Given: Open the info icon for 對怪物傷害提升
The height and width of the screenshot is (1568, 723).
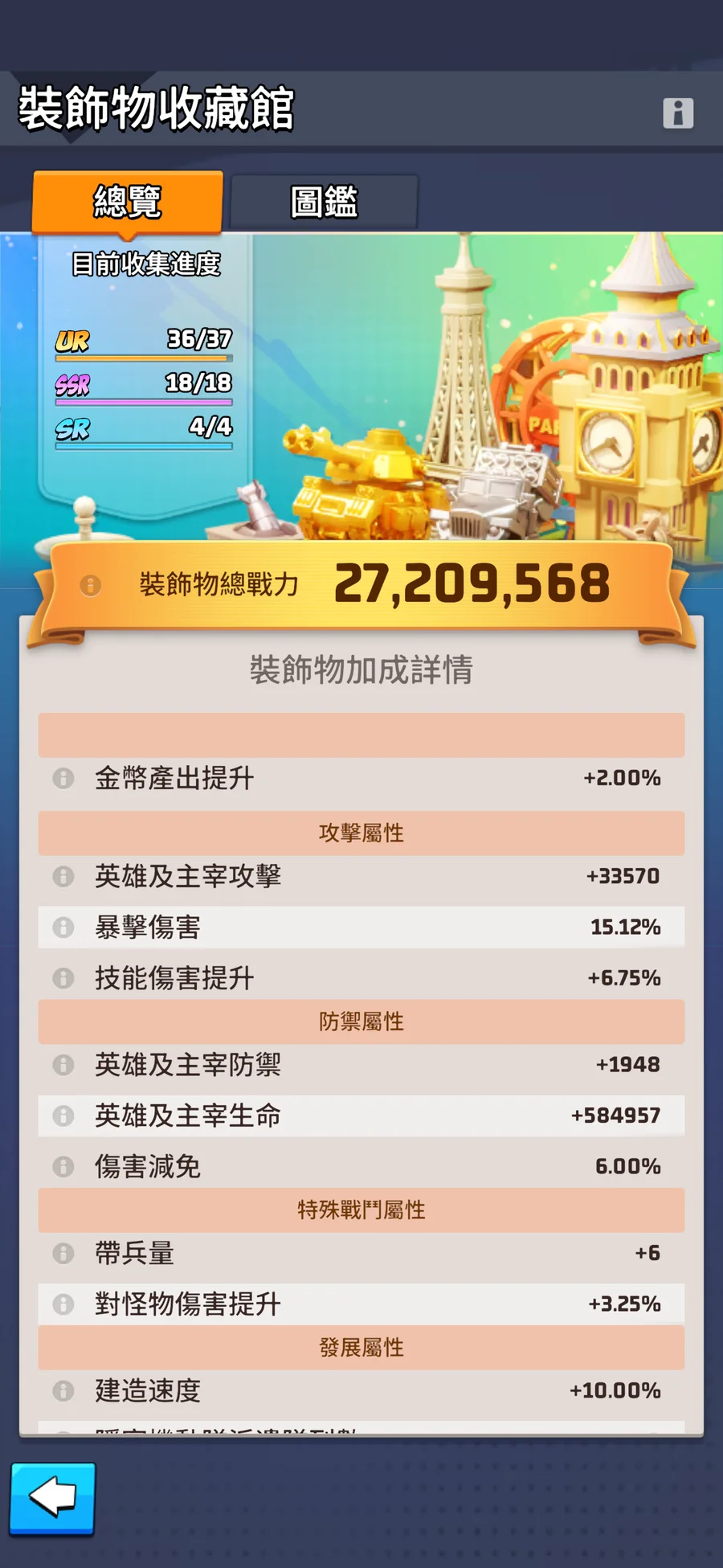Looking at the screenshot, I should coord(63,1304).
